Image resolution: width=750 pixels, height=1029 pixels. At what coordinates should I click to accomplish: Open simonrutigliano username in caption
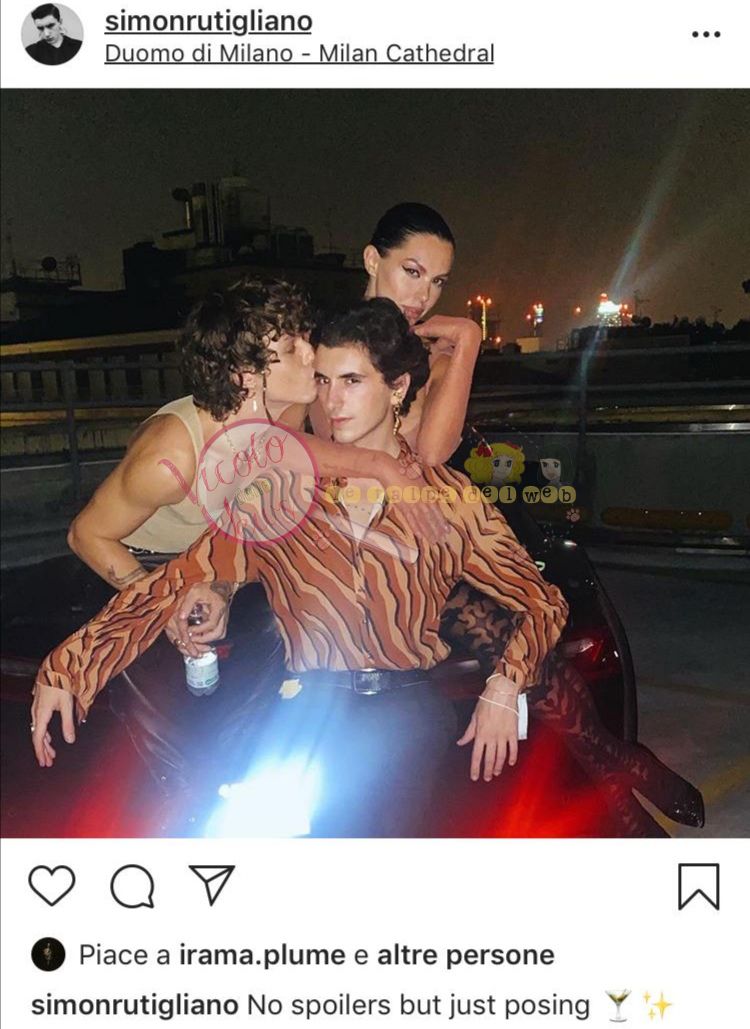[135, 1005]
